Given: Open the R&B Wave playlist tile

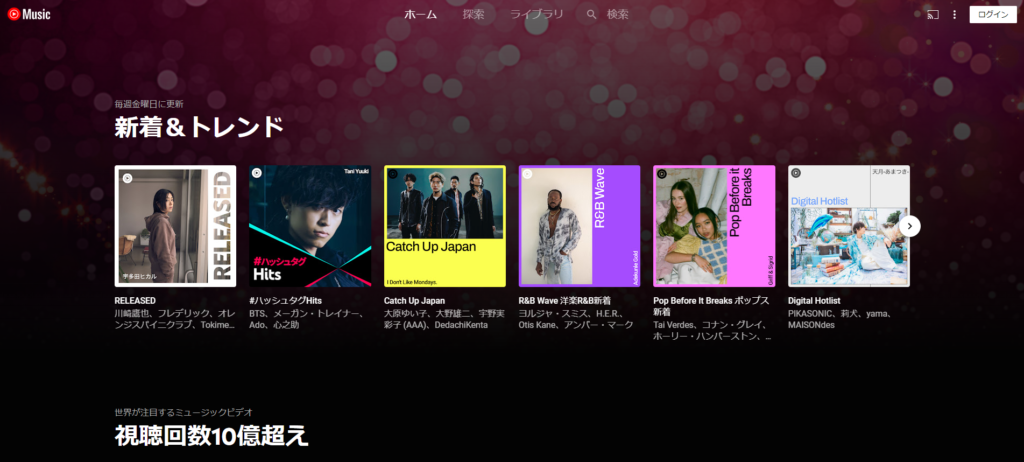Looking at the screenshot, I should (x=579, y=226).
